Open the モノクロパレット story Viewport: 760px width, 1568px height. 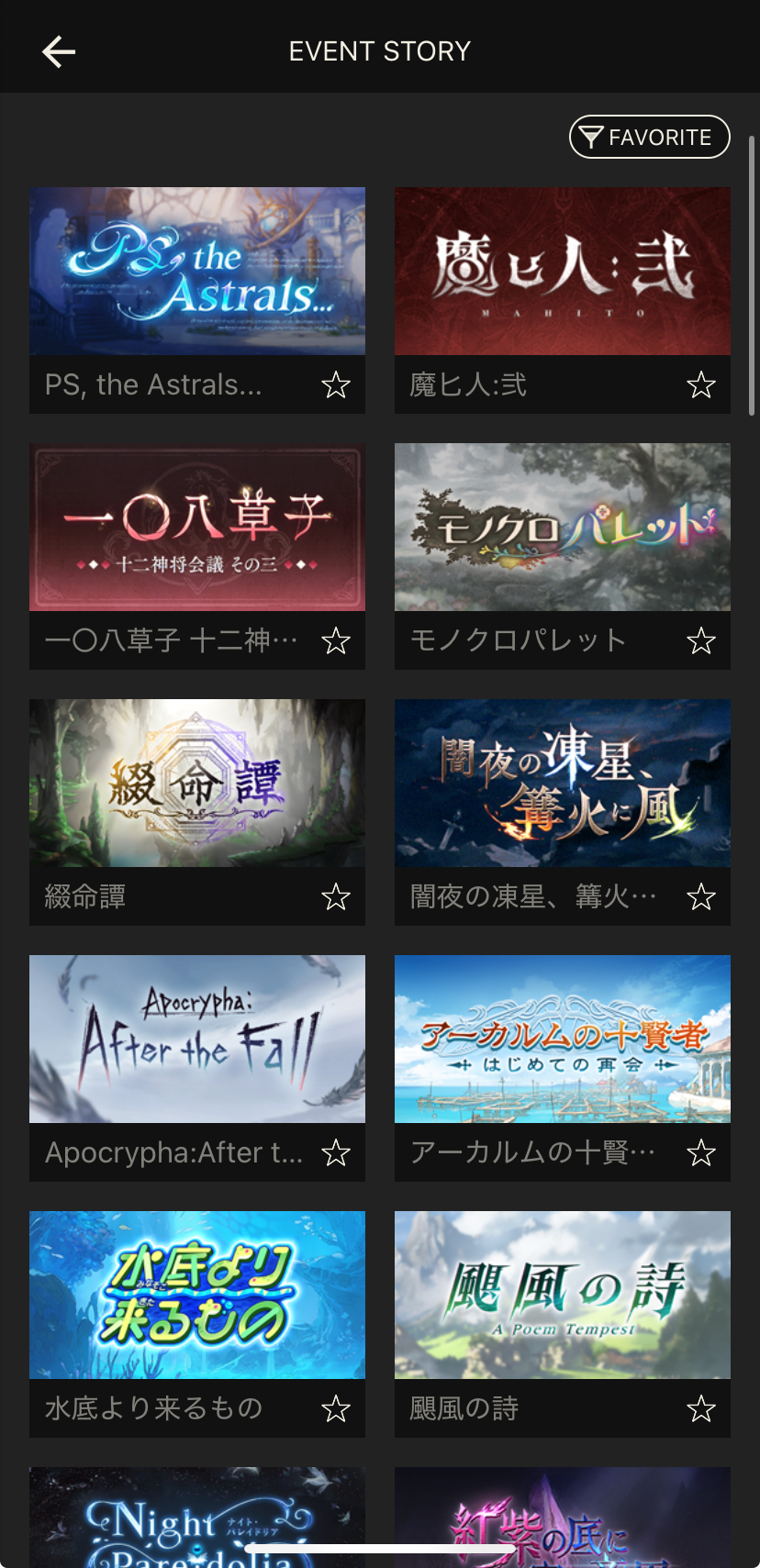(x=562, y=528)
